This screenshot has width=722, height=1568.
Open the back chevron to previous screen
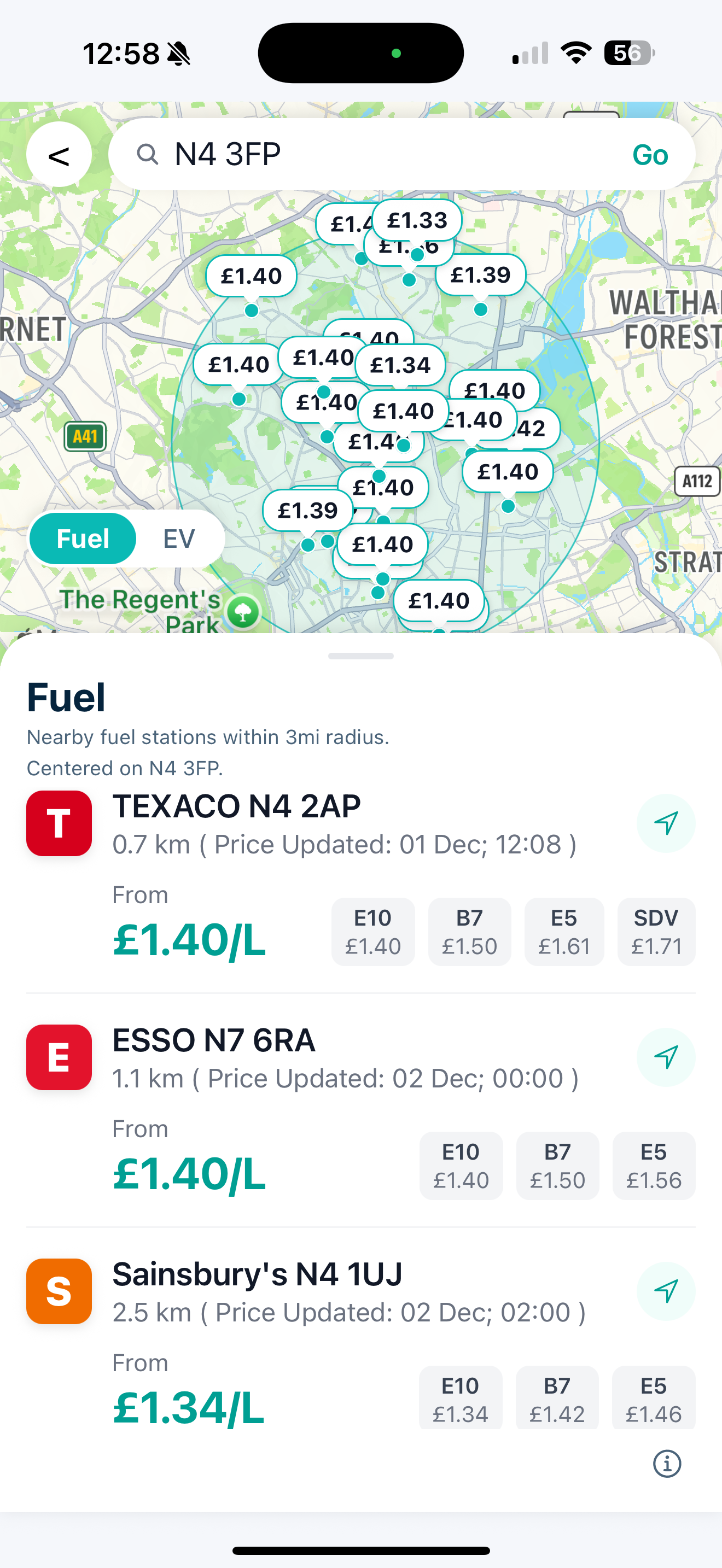tap(59, 154)
